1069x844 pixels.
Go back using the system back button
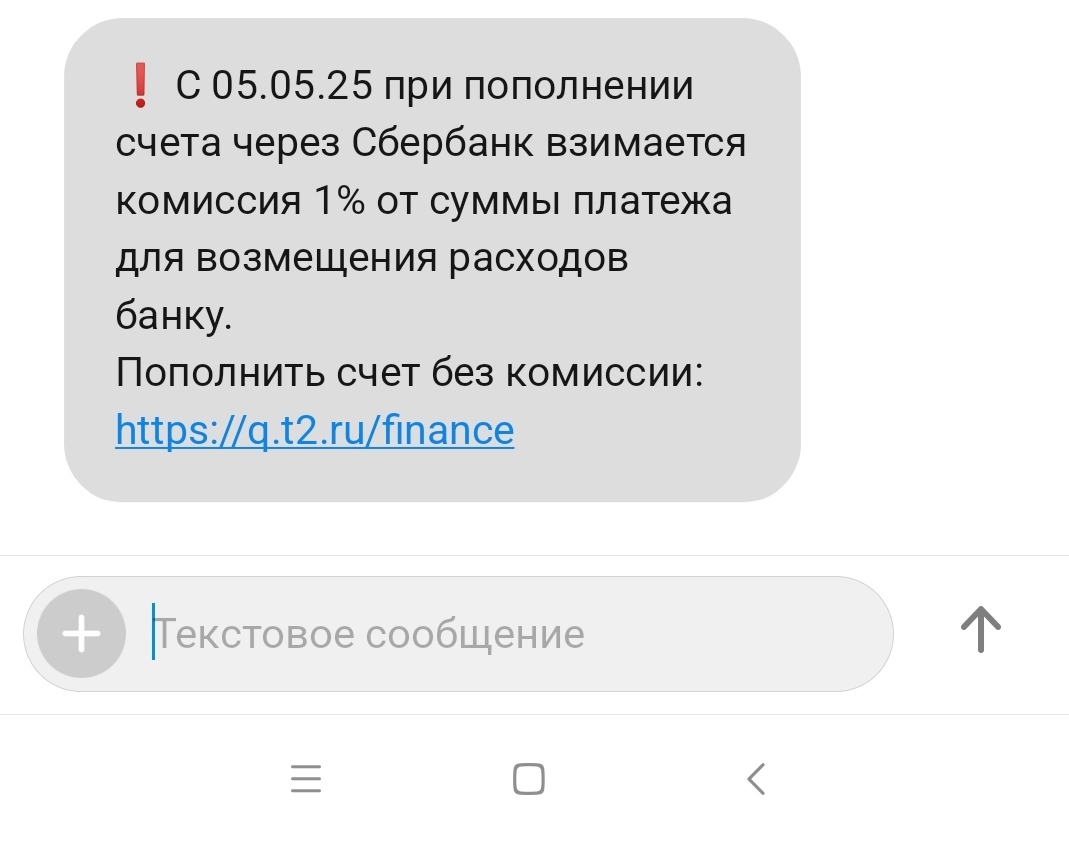click(756, 778)
